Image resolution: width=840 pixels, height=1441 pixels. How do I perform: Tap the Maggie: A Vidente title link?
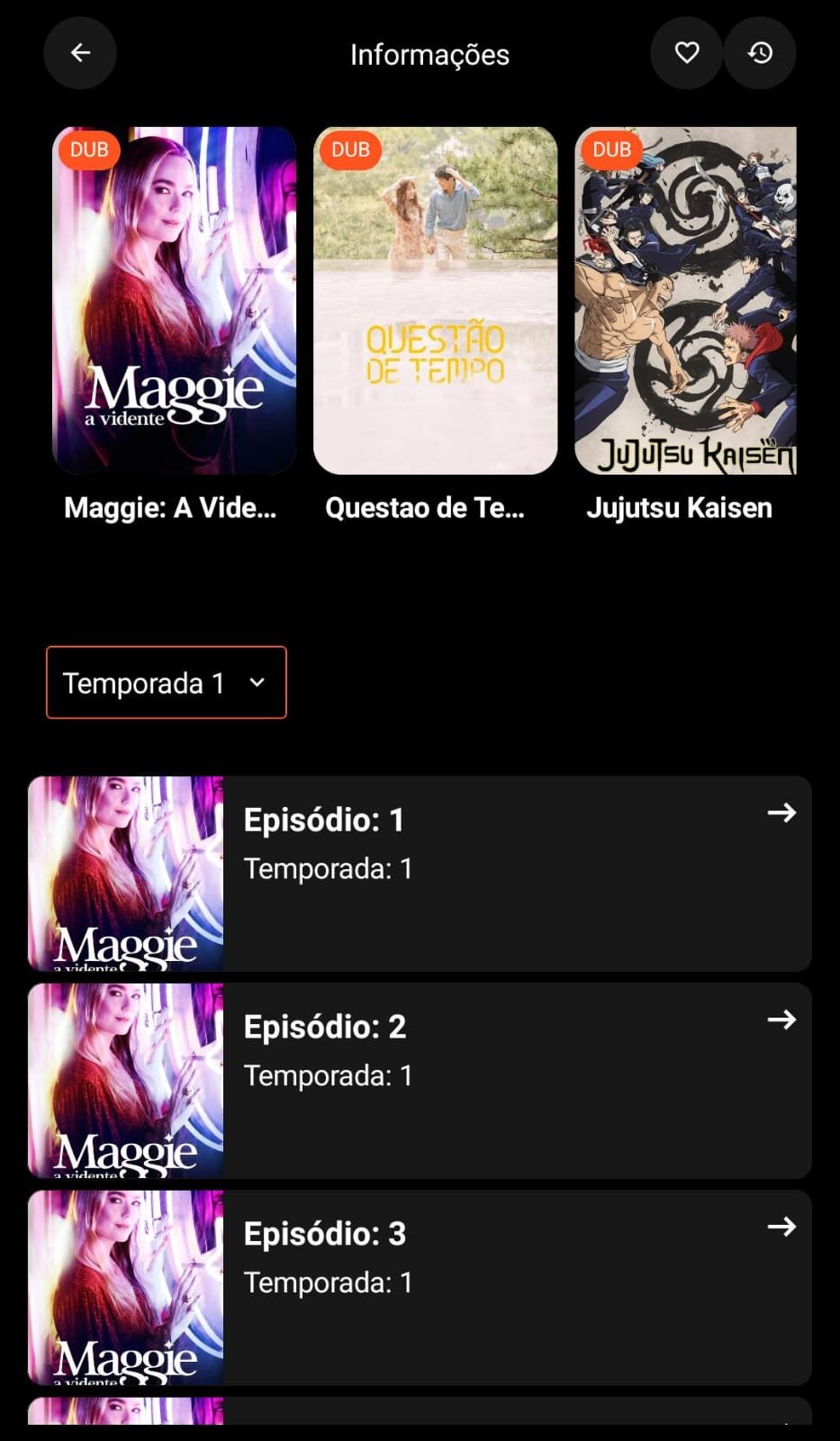tap(170, 507)
